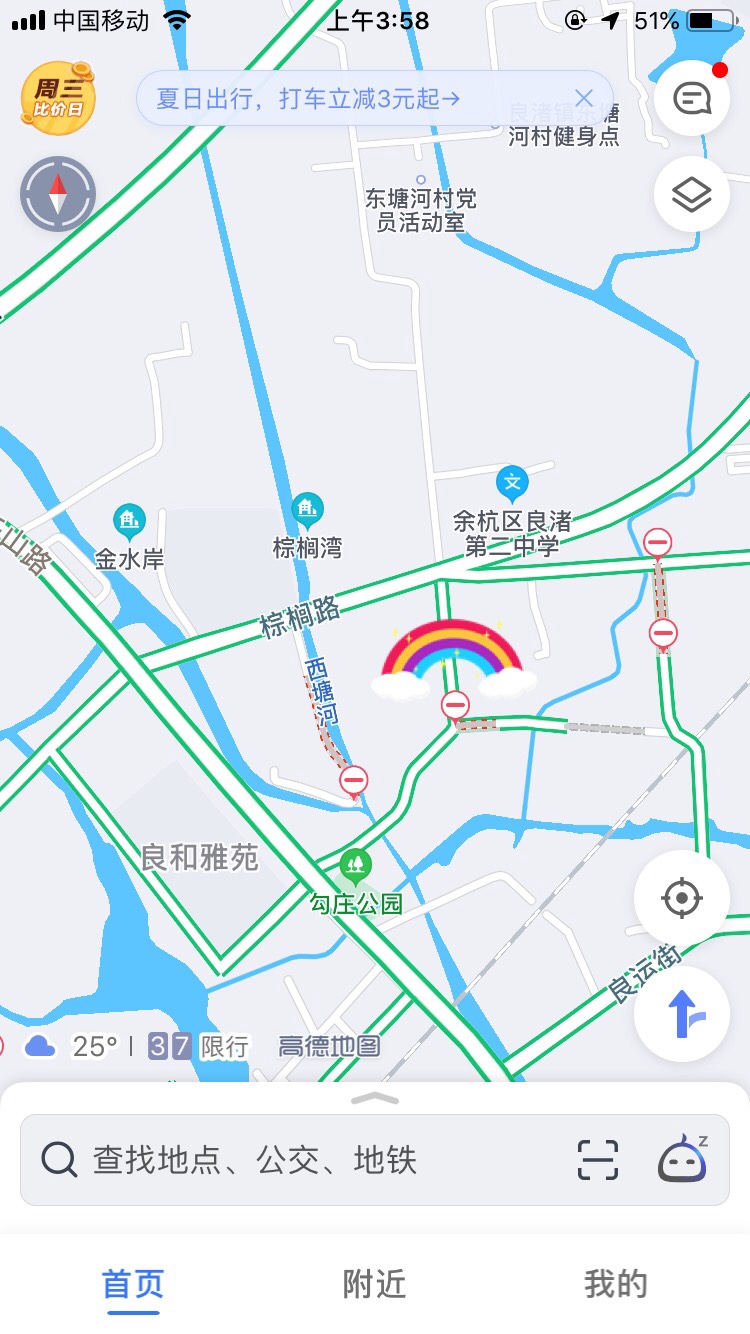The width and height of the screenshot is (750, 1334).
Task: Open route navigation arrow button
Action: pos(682,1014)
